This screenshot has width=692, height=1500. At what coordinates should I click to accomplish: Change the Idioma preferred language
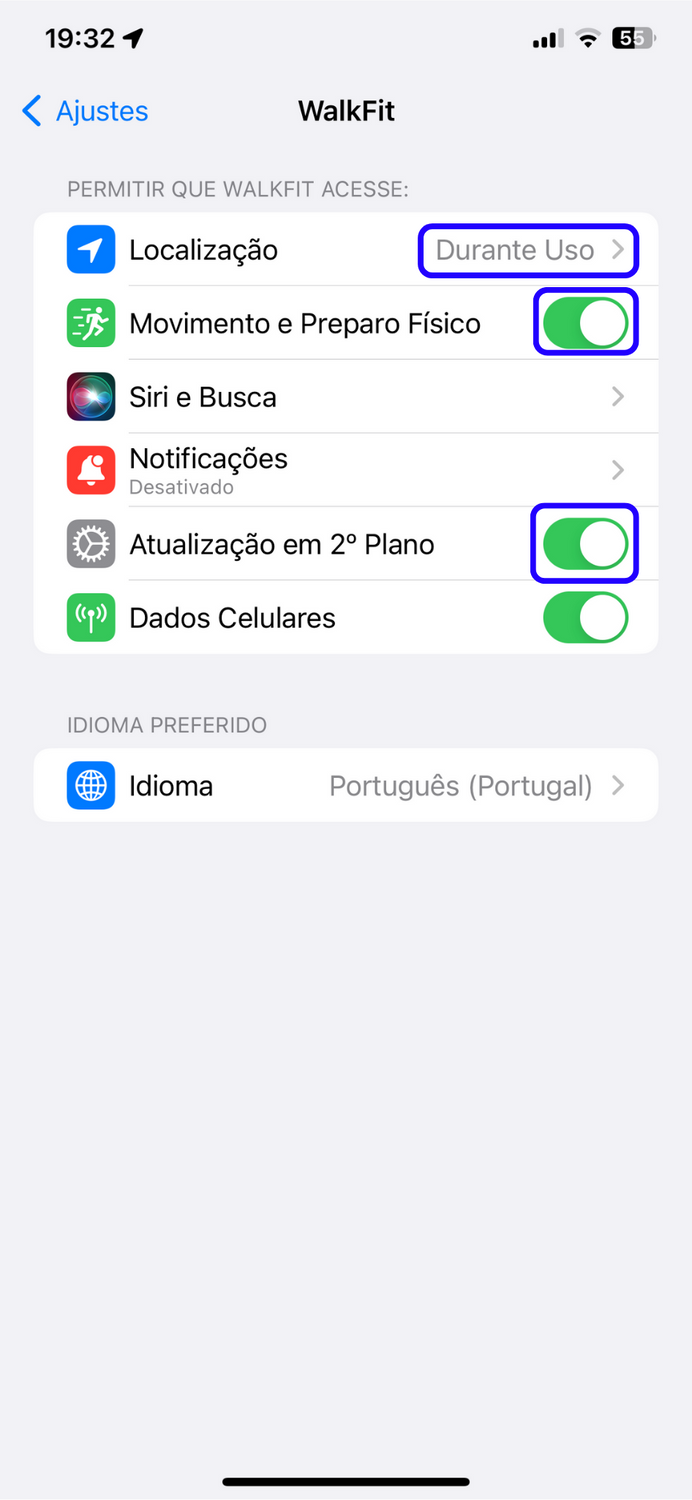click(346, 786)
